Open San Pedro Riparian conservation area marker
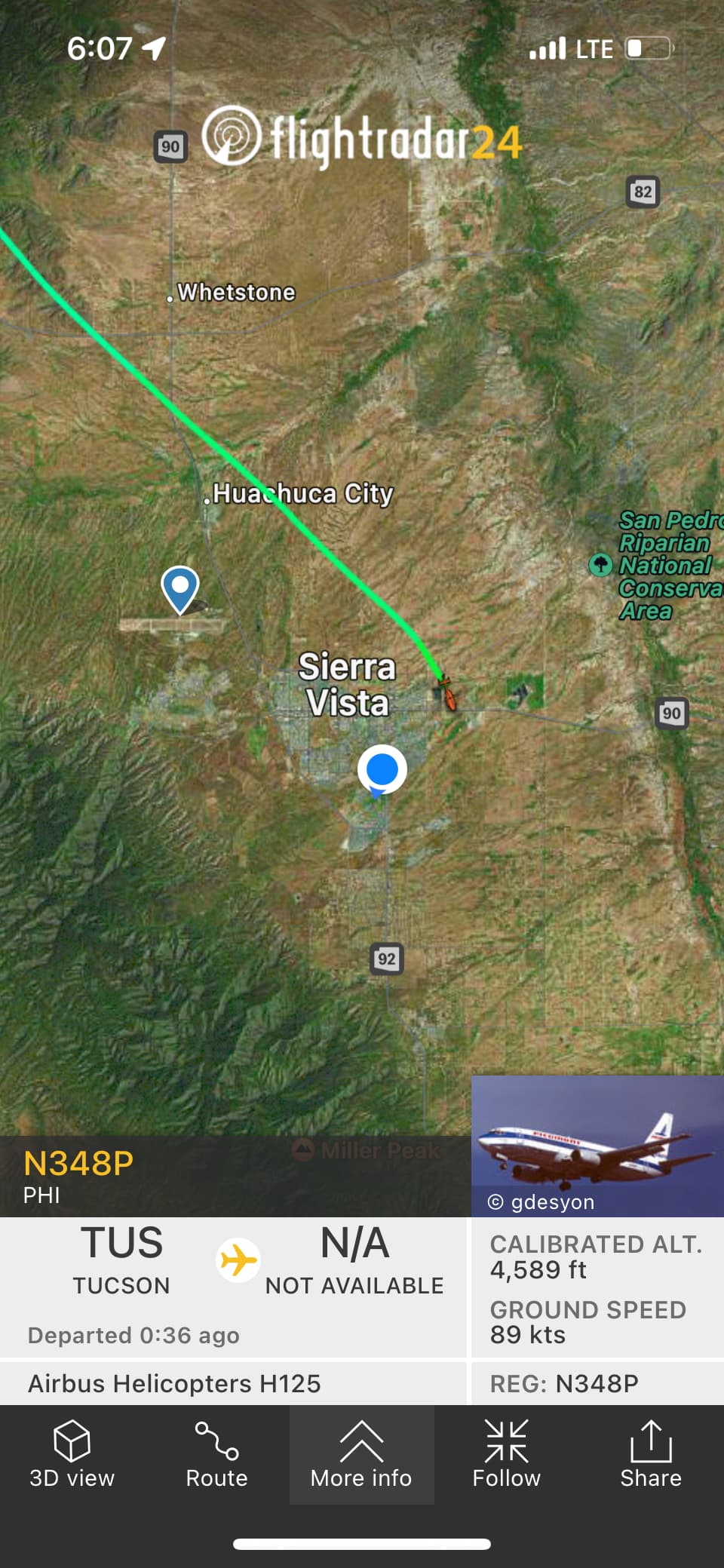724x1568 pixels. (x=600, y=564)
